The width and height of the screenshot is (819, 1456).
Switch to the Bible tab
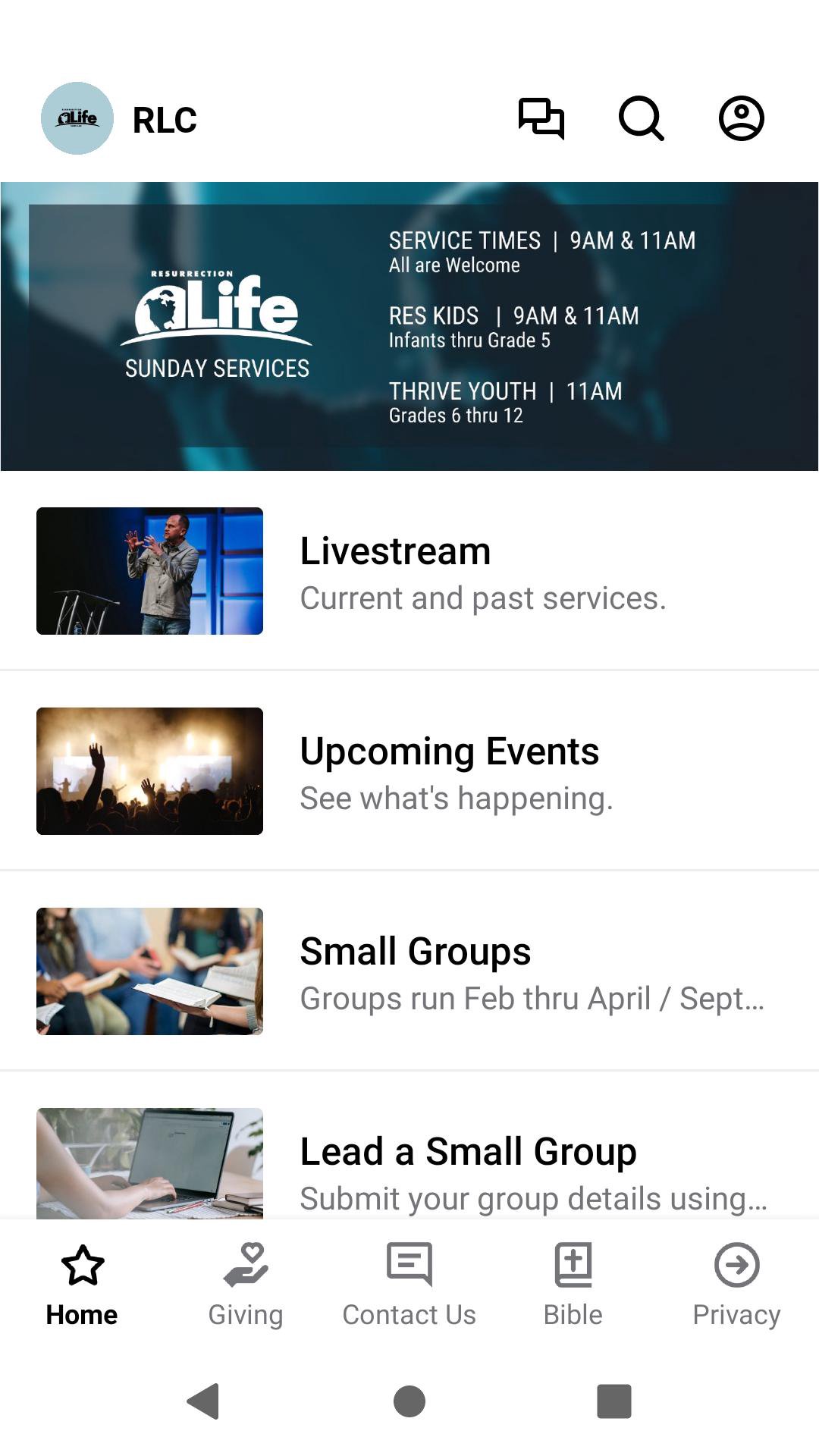point(573,1284)
